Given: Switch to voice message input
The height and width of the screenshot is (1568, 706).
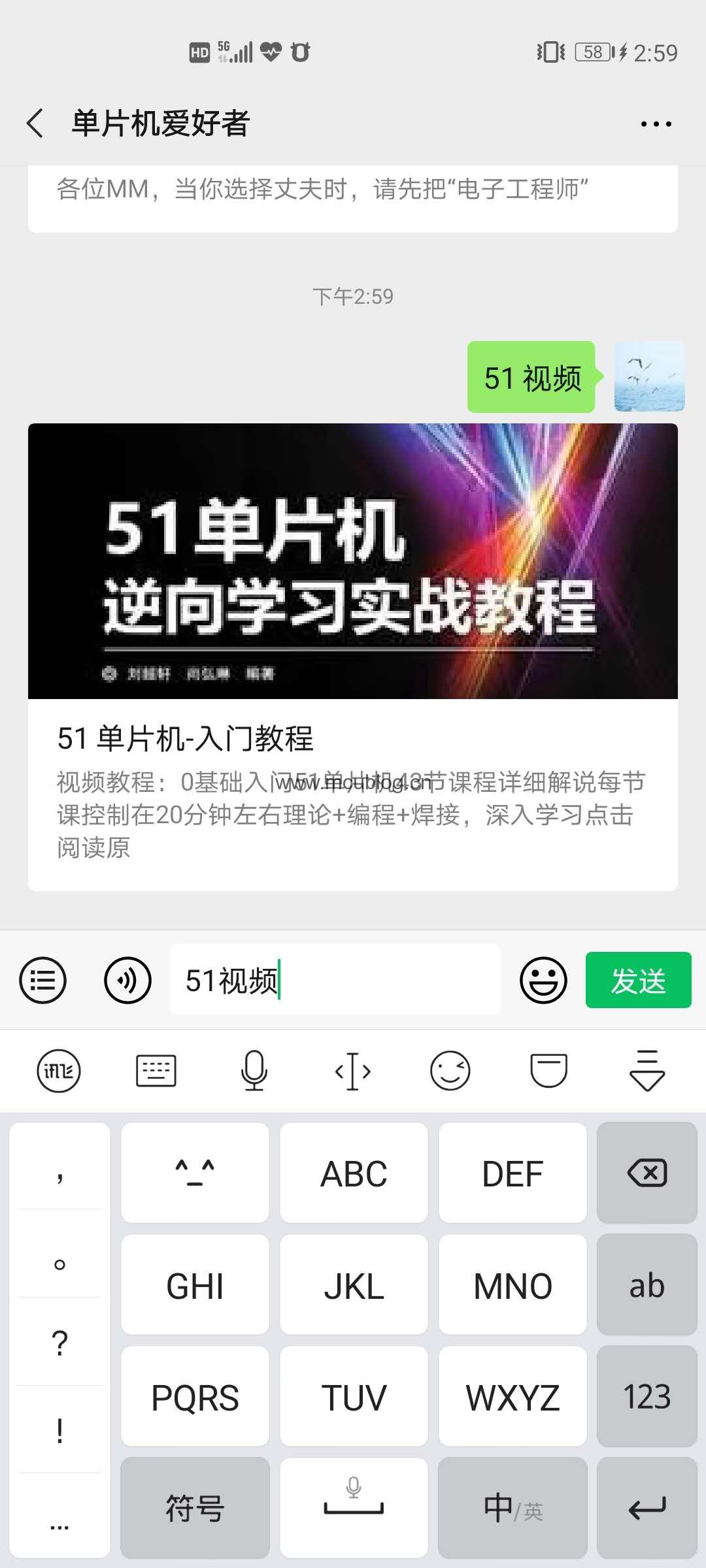Looking at the screenshot, I should pos(127,980).
